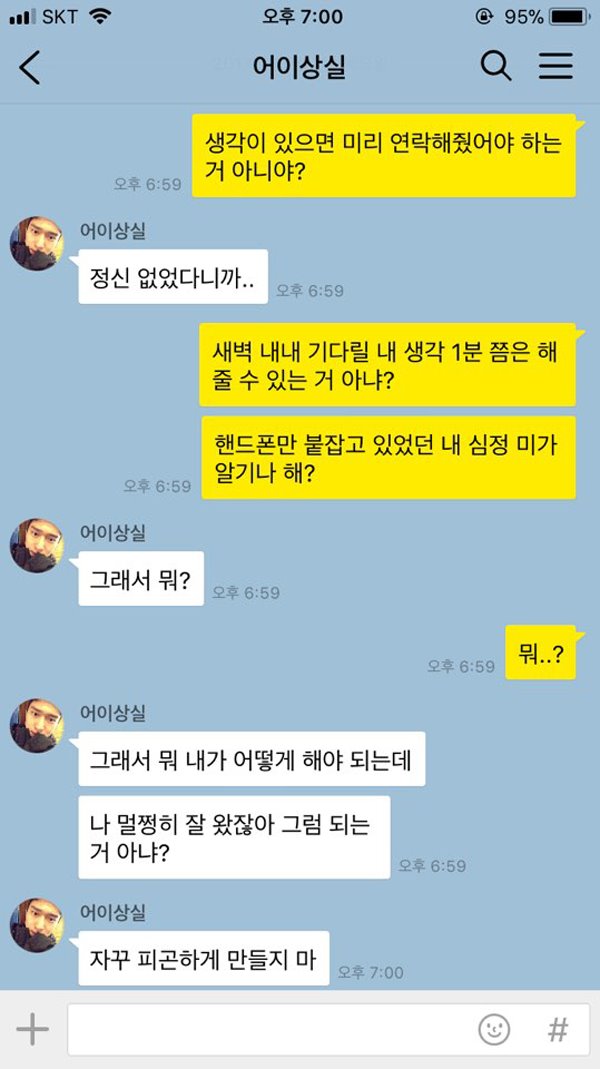600x1069 pixels.
Task: Open profile picture beside '자꾸 피곤하게 만들지 마'
Action: point(37,925)
